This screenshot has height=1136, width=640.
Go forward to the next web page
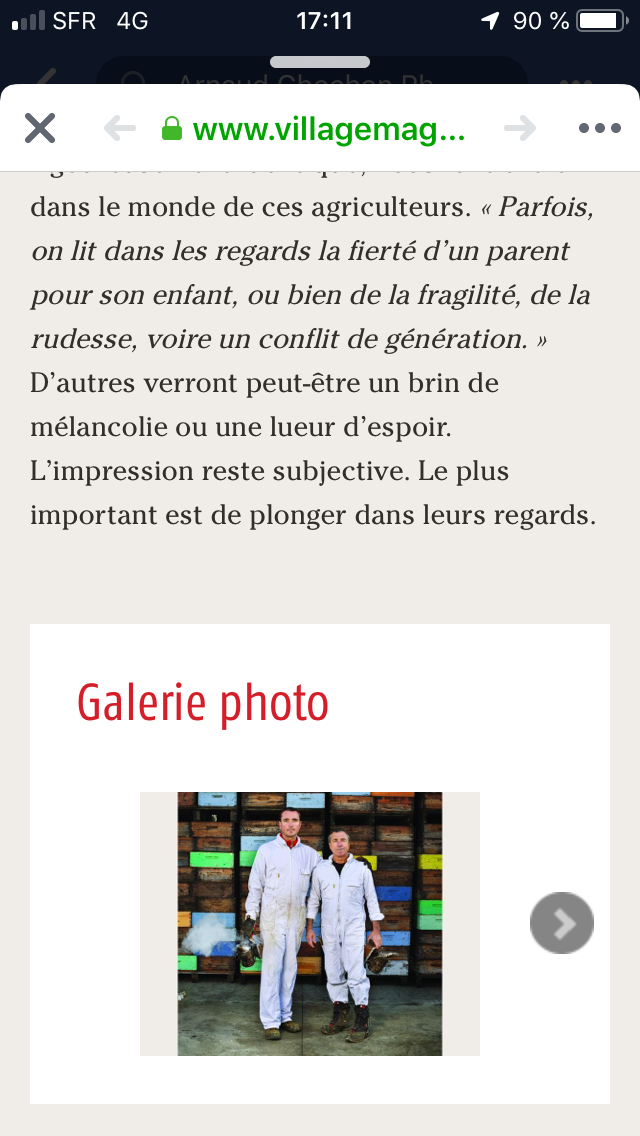pos(520,128)
